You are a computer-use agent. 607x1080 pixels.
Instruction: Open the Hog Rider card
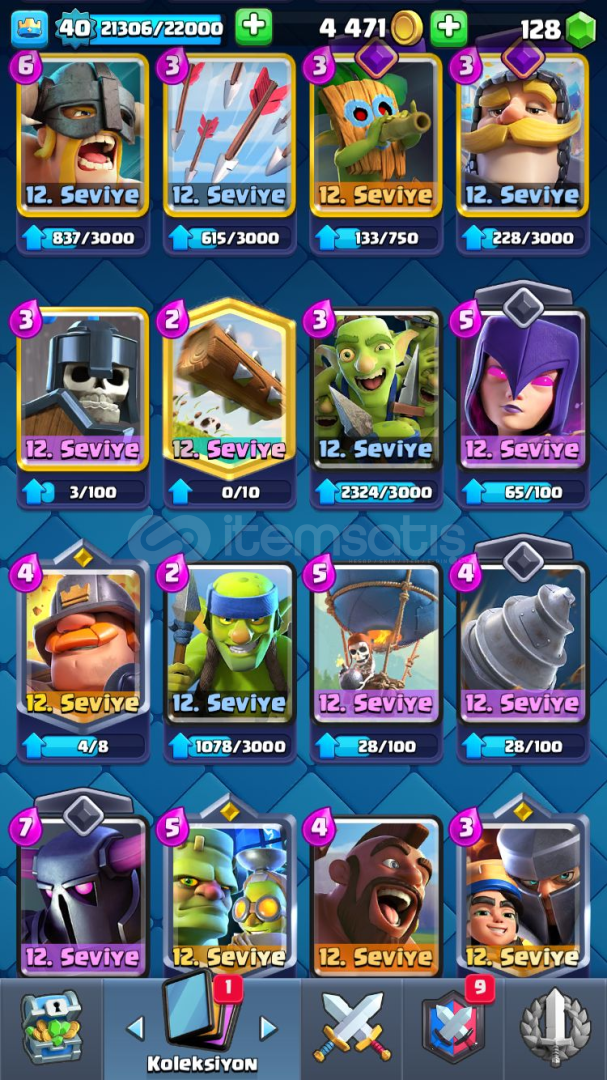coord(376,890)
